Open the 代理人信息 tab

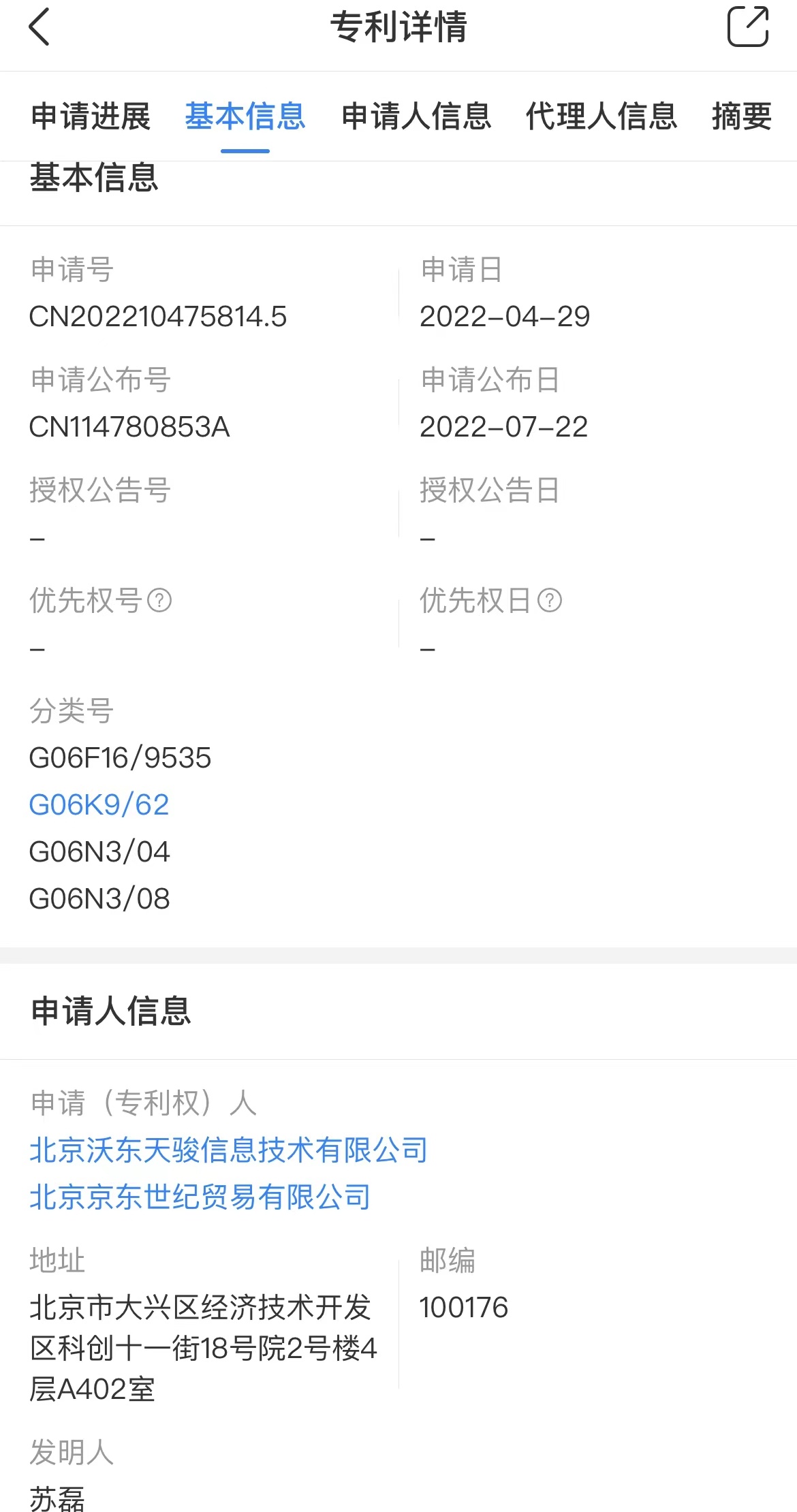point(601,116)
